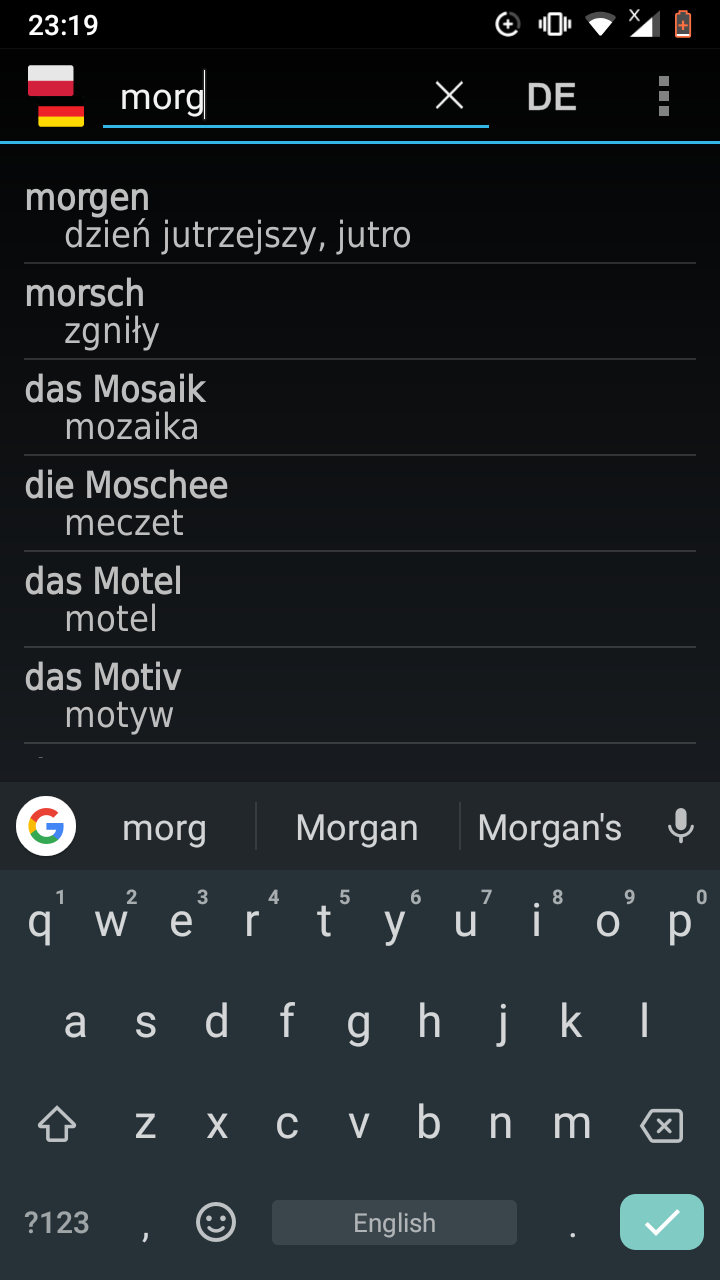Choose the Morgan's keyboard suggestion

[550, 827]
